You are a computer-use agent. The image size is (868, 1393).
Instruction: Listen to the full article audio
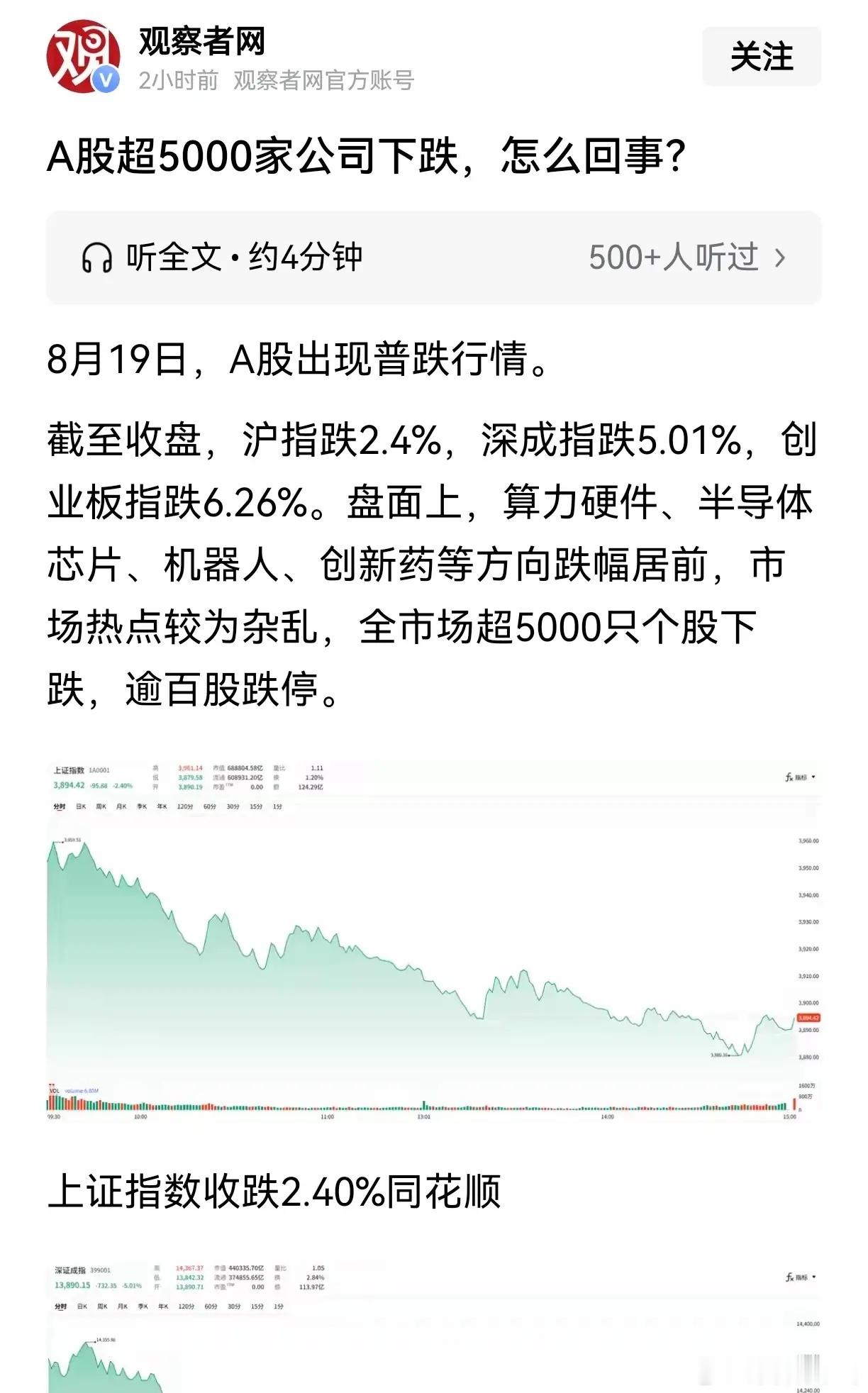coord(433,257)
